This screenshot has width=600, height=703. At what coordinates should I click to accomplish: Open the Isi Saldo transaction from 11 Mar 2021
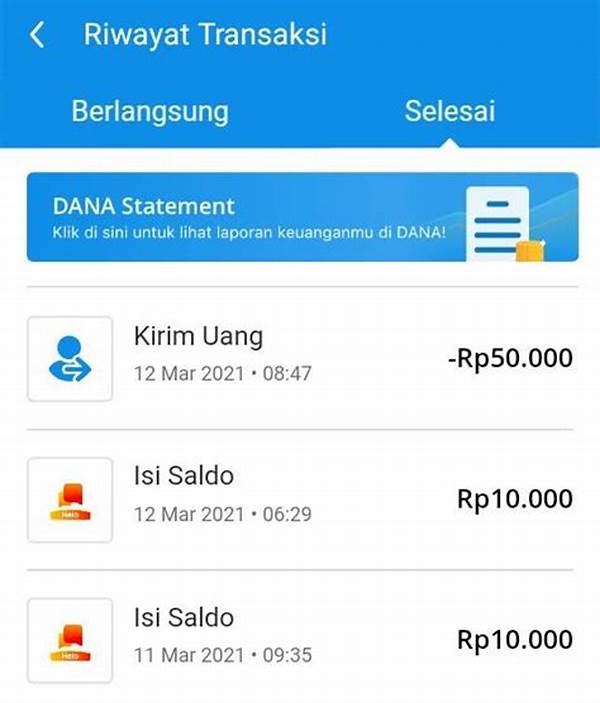300,640
